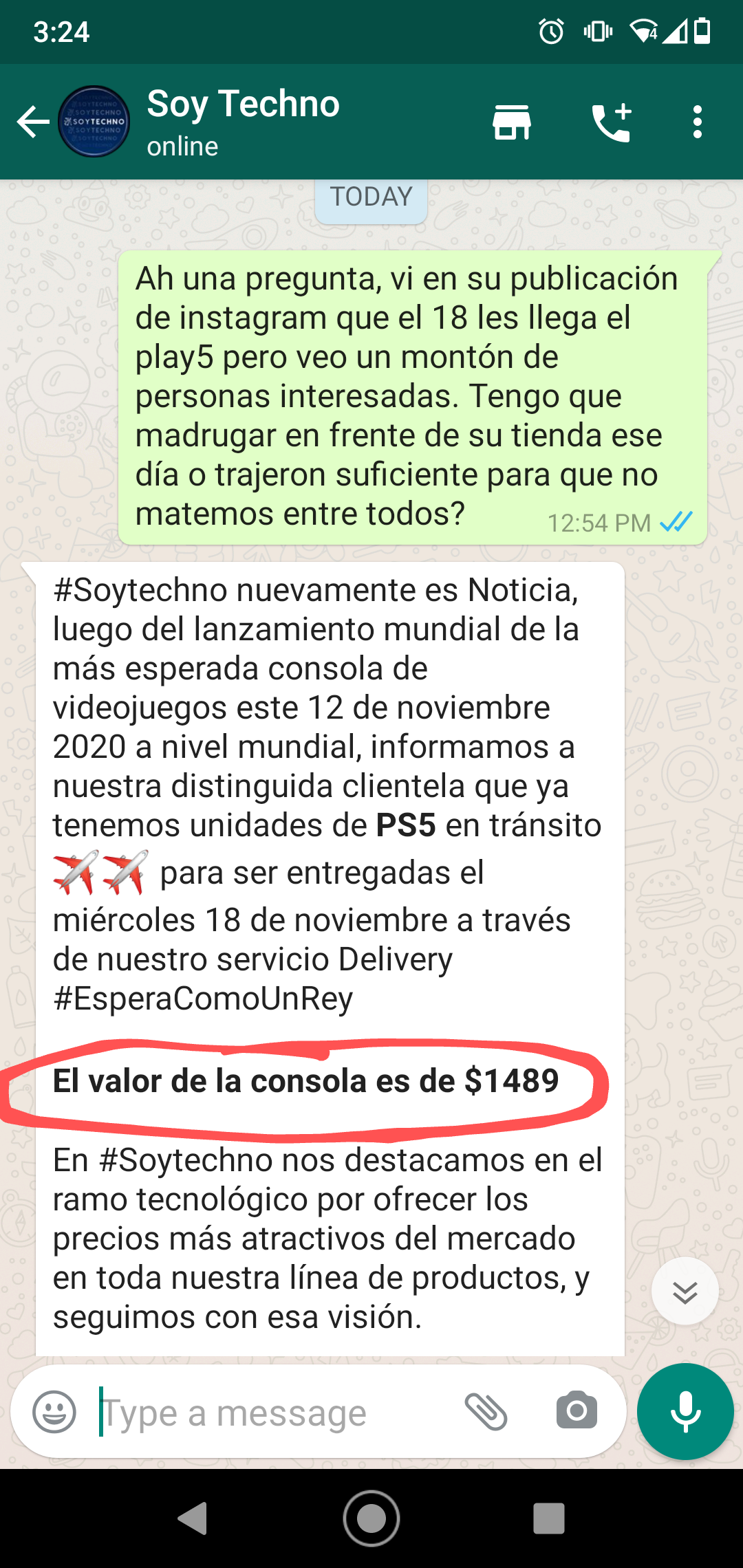Attach a file with the paperclip
Image resolution: width=743 pixels, height=1568 pixels.
[x=486, y=1411]
